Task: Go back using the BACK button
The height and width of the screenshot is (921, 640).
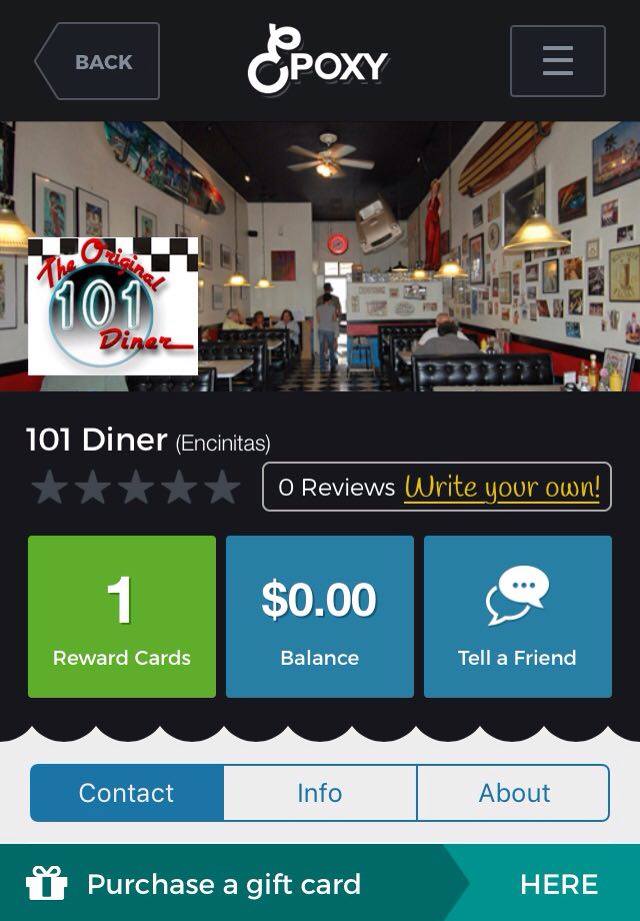Action: pyautogui.click(x=98, y=62)
